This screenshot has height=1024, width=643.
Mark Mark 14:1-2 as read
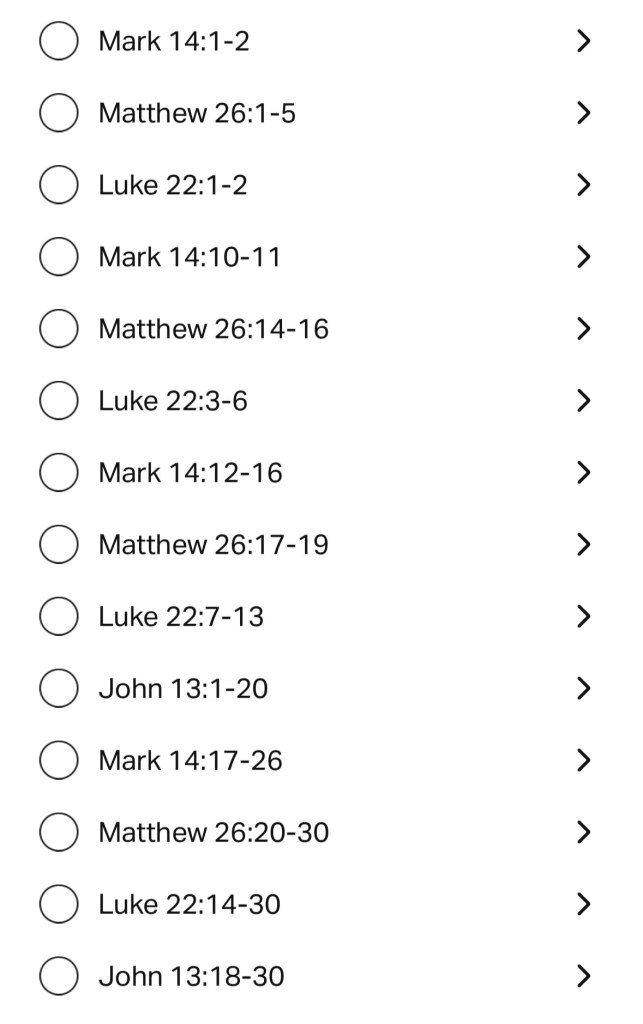pyautogui.click(x=59, y=41)
